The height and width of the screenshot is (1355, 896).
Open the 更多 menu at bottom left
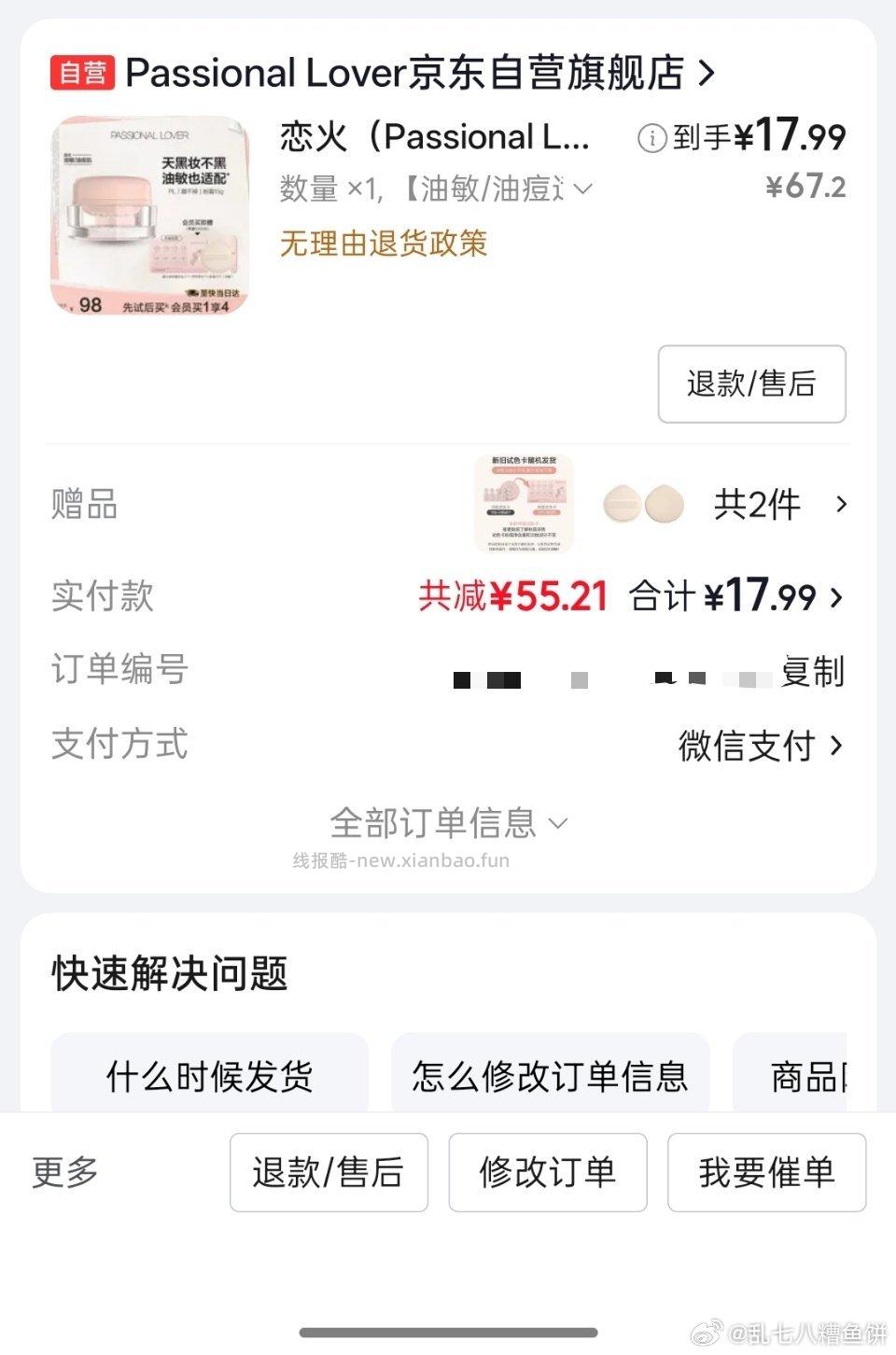tap(62, 1174)
